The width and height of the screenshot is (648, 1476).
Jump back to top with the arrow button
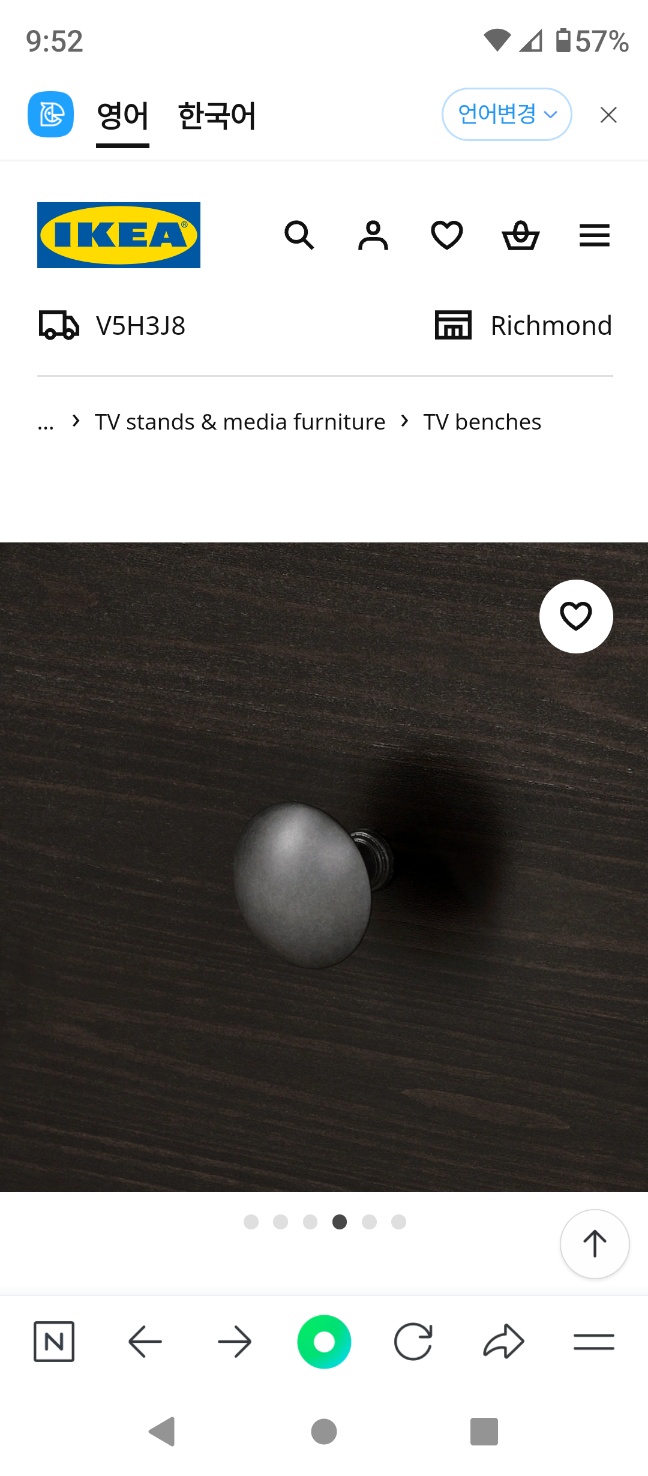(x=595, y=1244)
